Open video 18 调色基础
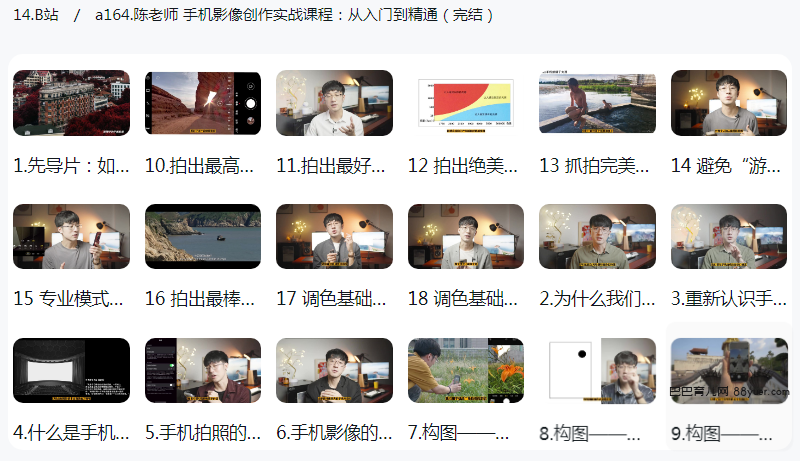 coord(466,237)
